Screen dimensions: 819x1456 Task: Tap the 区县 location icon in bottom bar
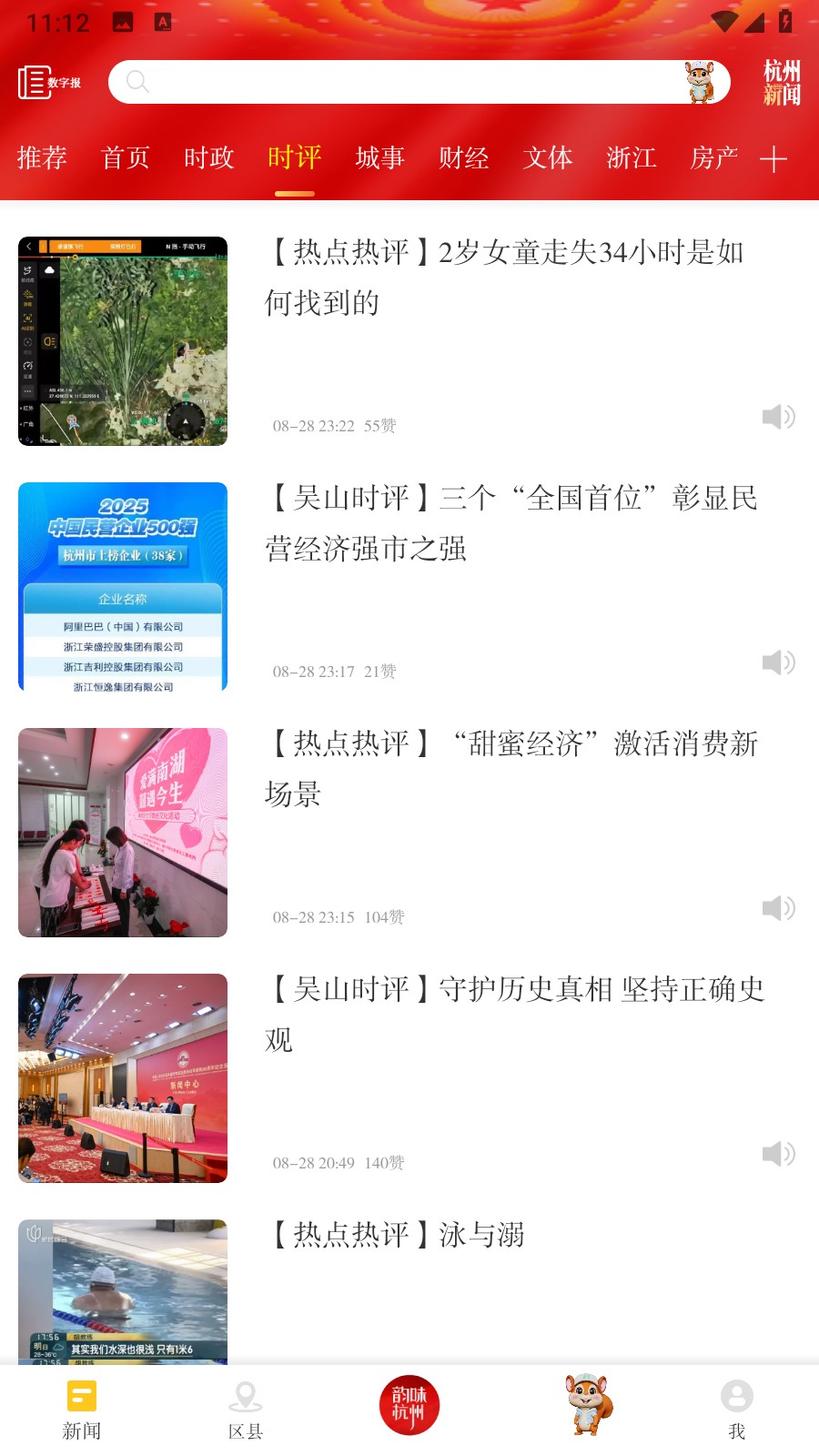tap(246, 1397)
